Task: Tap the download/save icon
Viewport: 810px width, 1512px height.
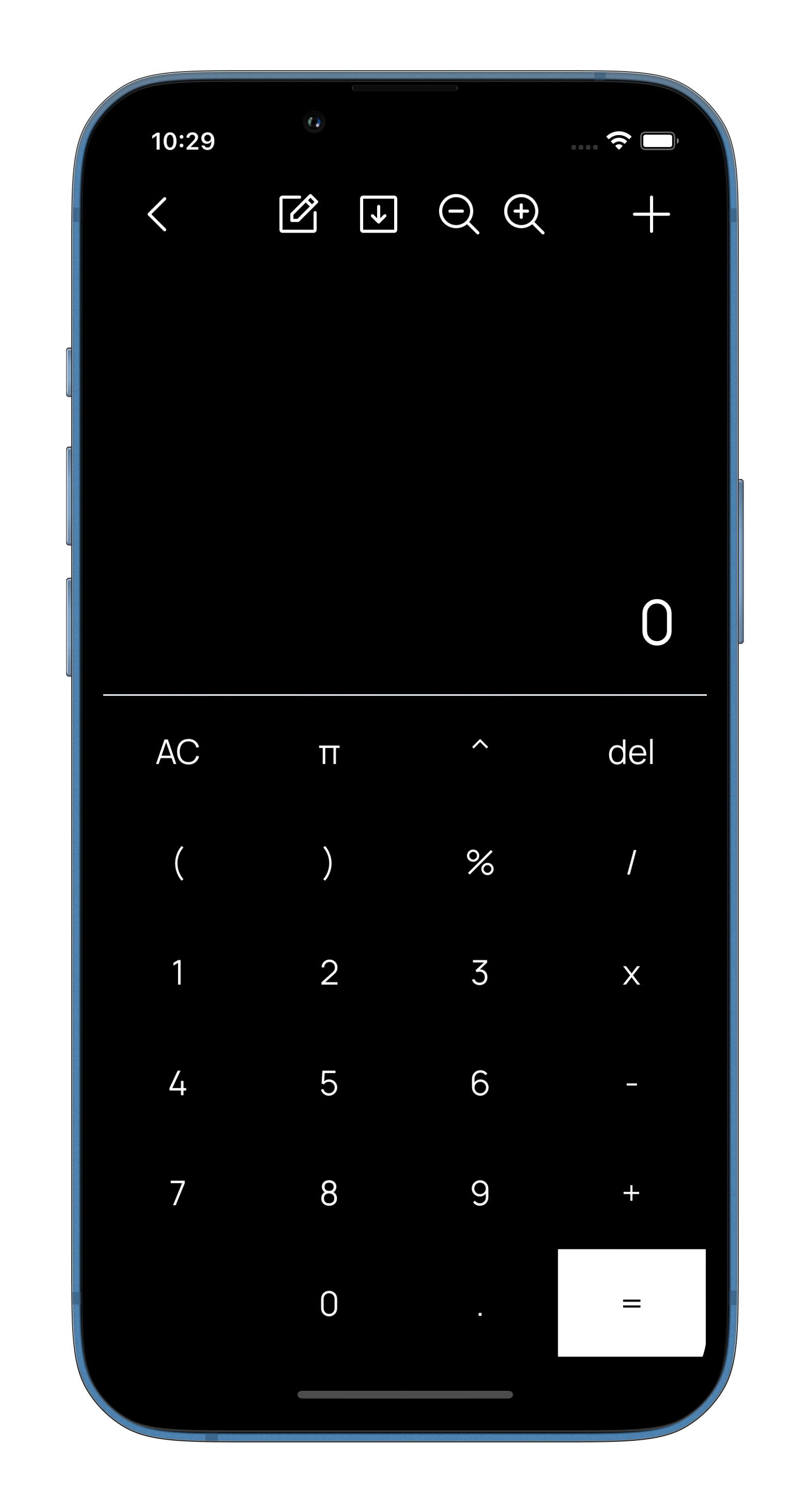Action: [378, 214]
